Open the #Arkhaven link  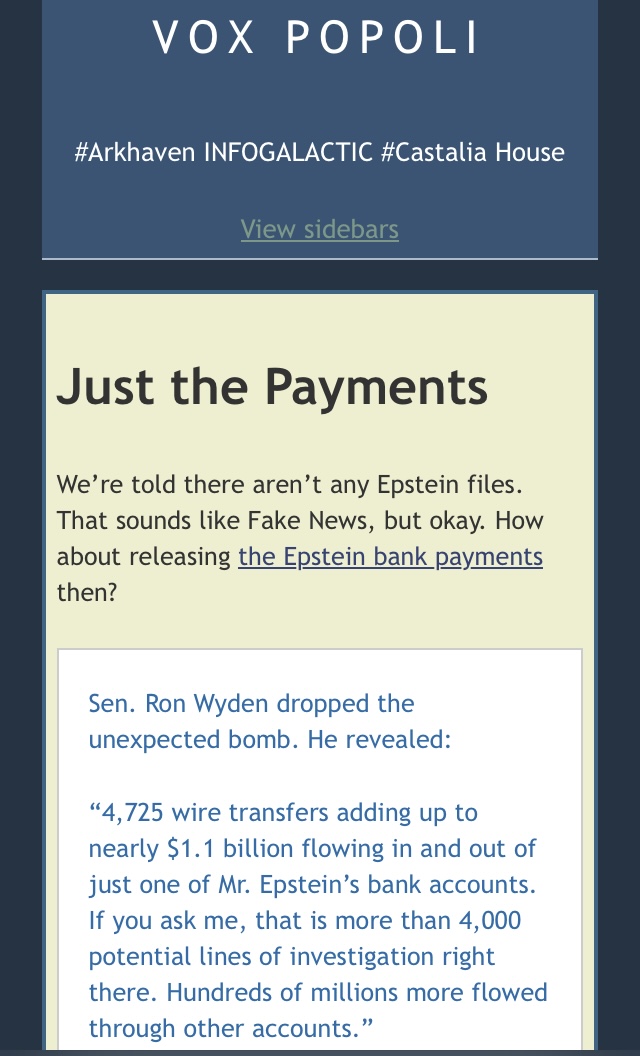(135, 152)
